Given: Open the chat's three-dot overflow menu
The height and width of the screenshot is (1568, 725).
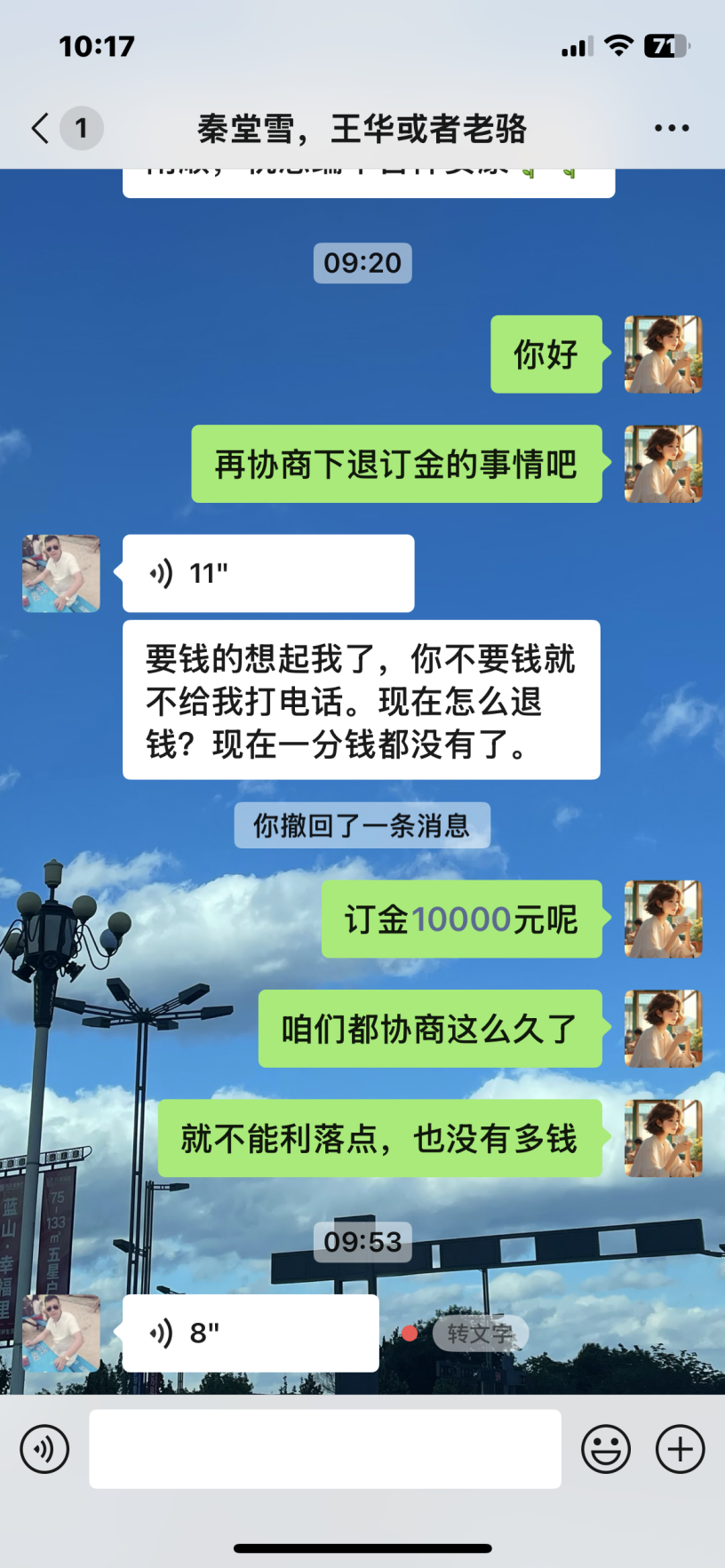Looking at the screenshot, I should point(671,129).
